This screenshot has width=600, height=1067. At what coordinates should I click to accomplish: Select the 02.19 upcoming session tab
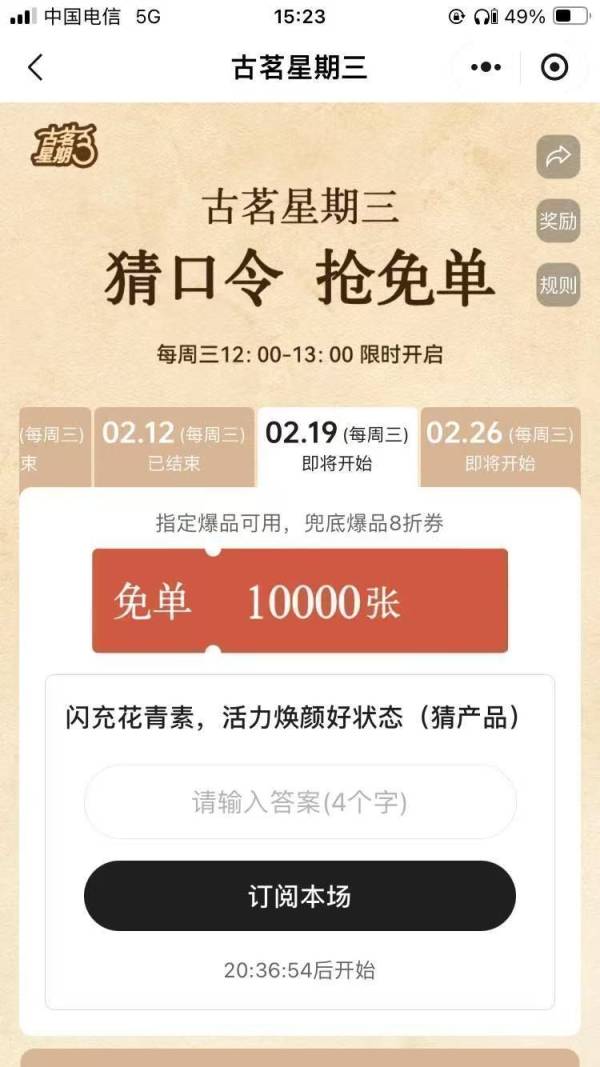click(337, 446)
